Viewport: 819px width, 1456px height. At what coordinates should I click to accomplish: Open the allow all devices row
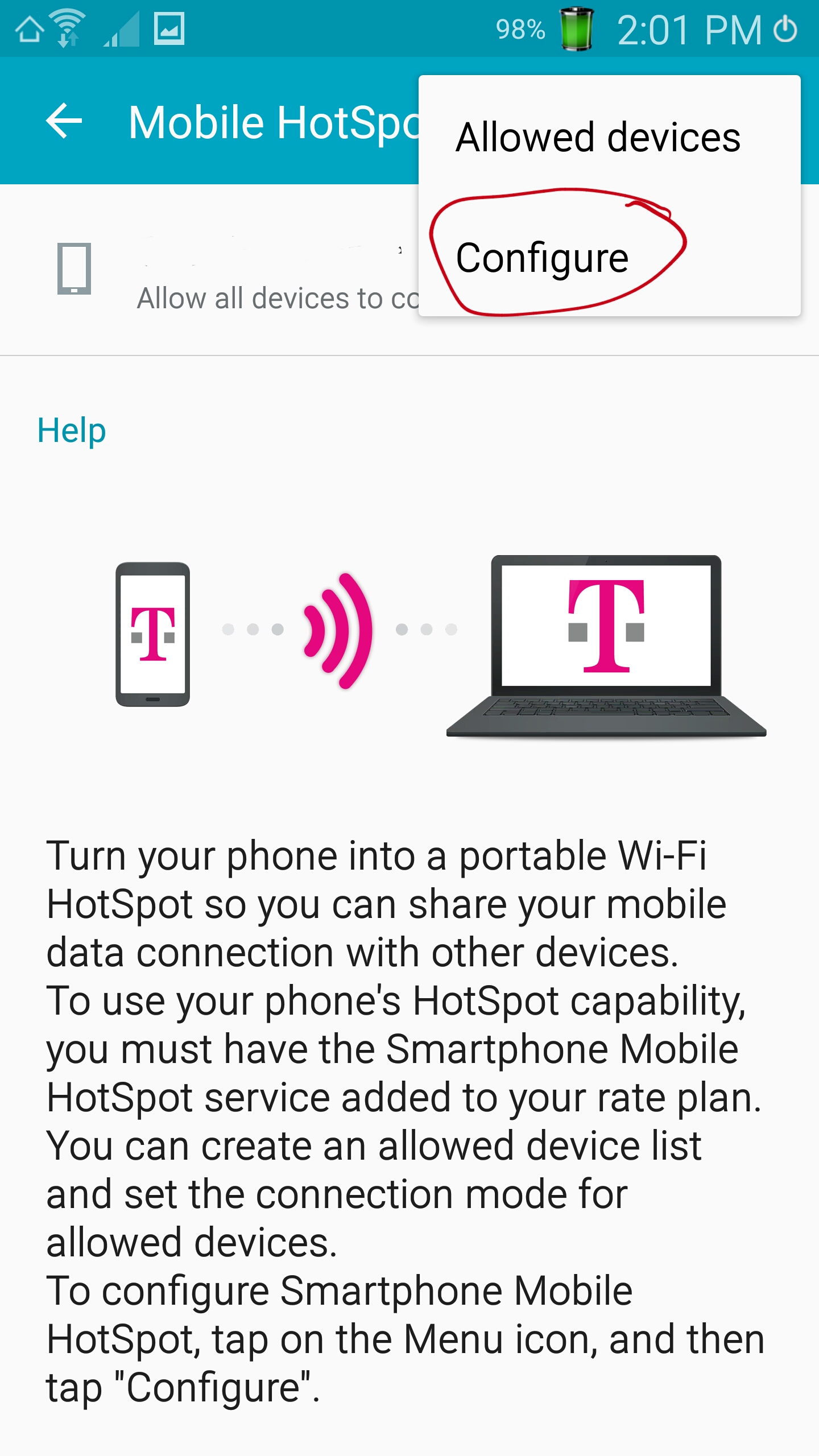pyautogui.click(x=209, y=270)
